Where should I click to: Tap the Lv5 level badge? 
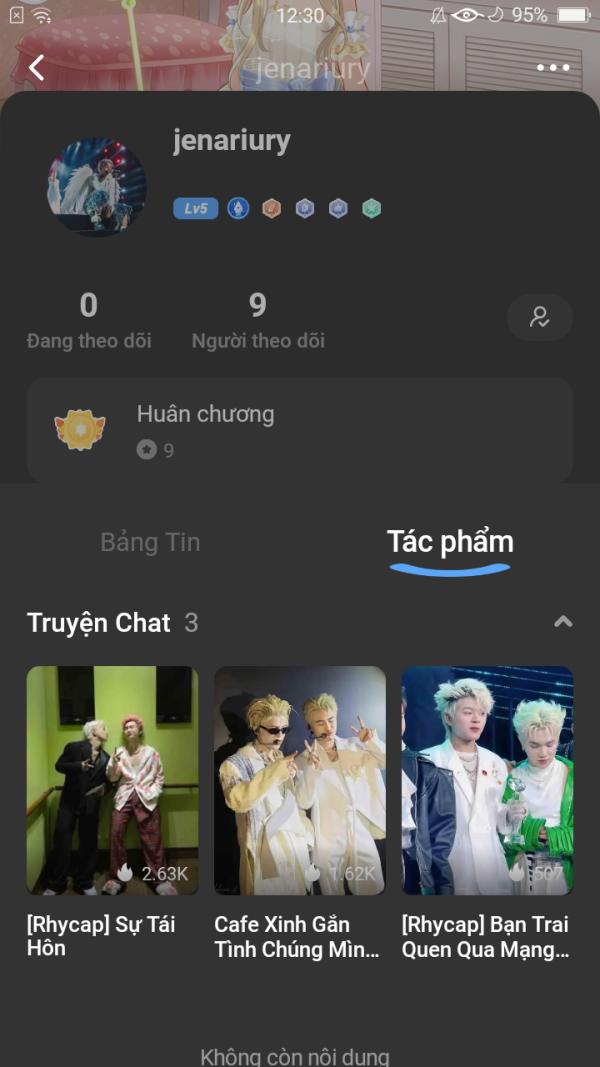pos(195,209)
